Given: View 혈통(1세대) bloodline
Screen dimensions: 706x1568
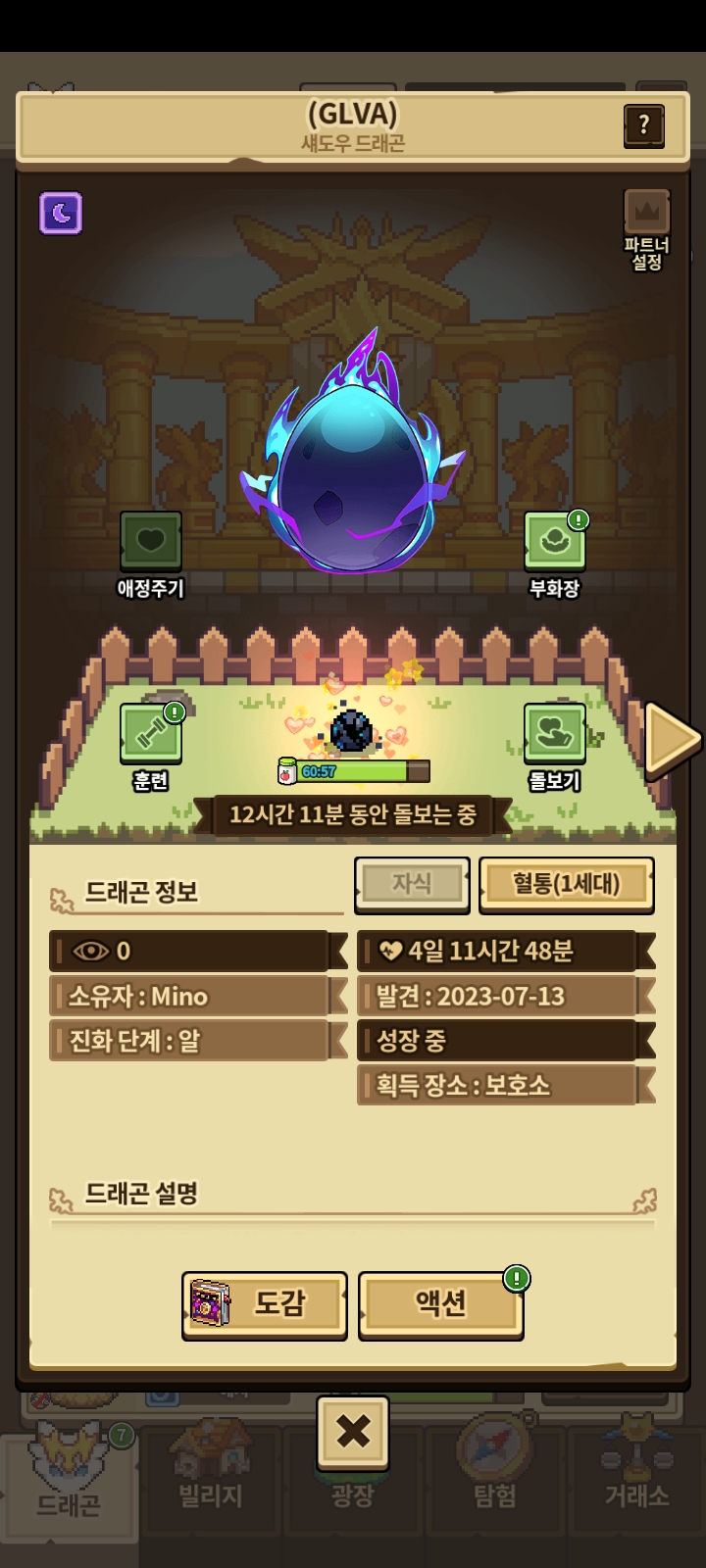Looking at the screenshot, I should (x=566, y=884).
